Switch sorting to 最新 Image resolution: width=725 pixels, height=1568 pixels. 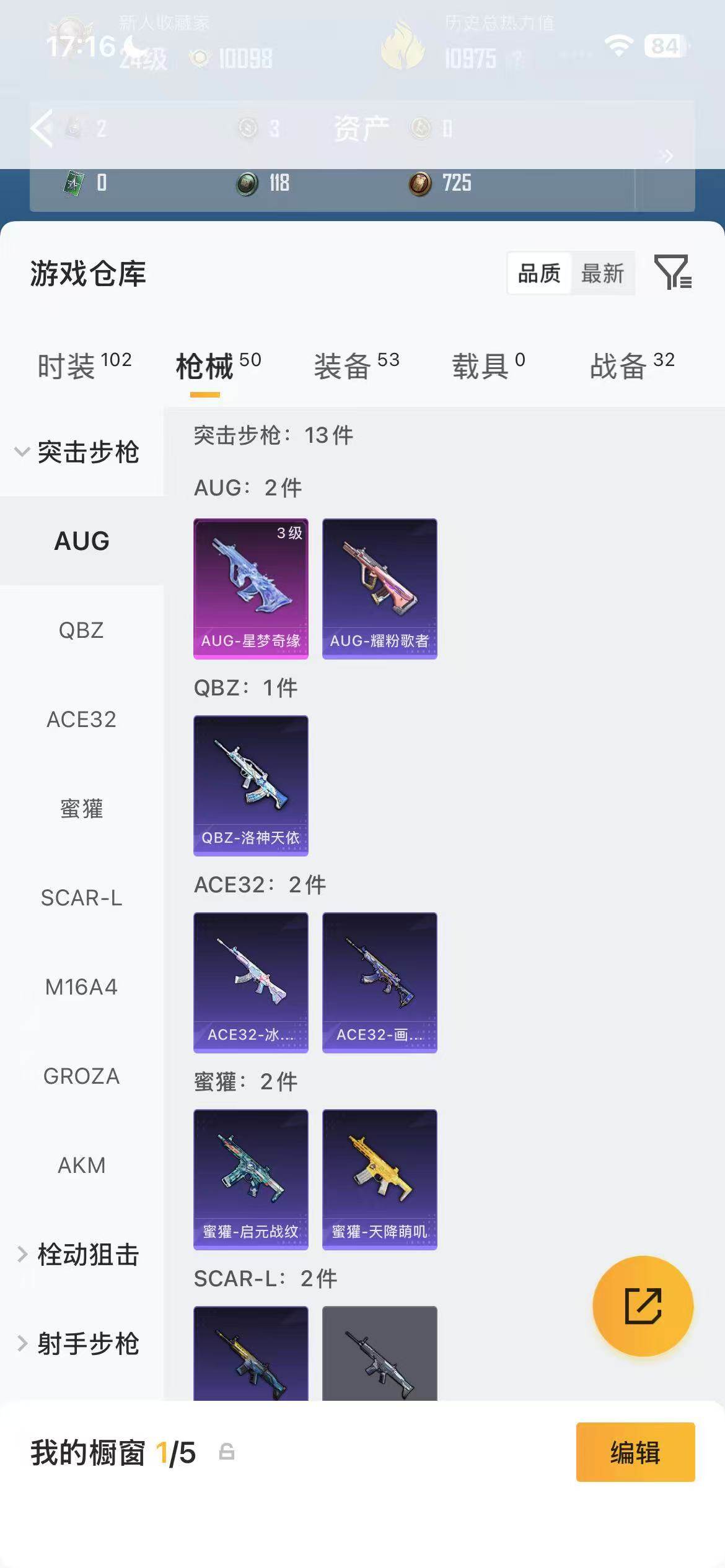tap(602, 272)
